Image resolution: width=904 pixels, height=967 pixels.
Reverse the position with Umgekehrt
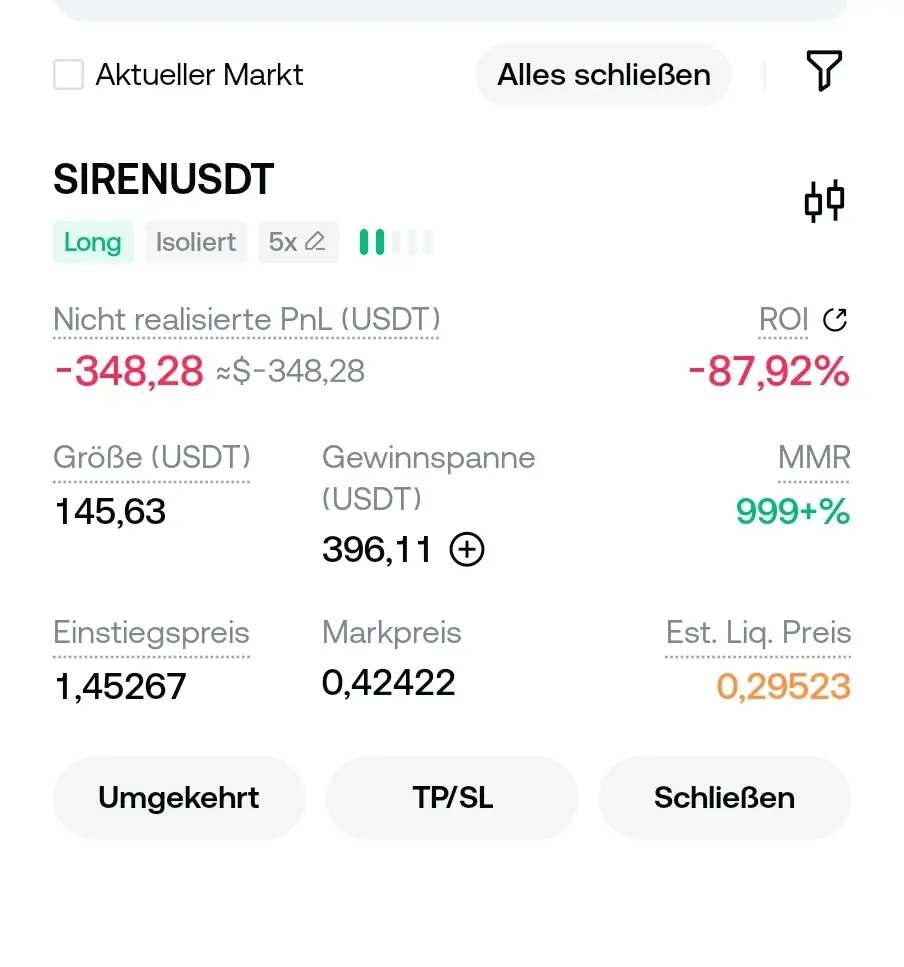[178, 798]
